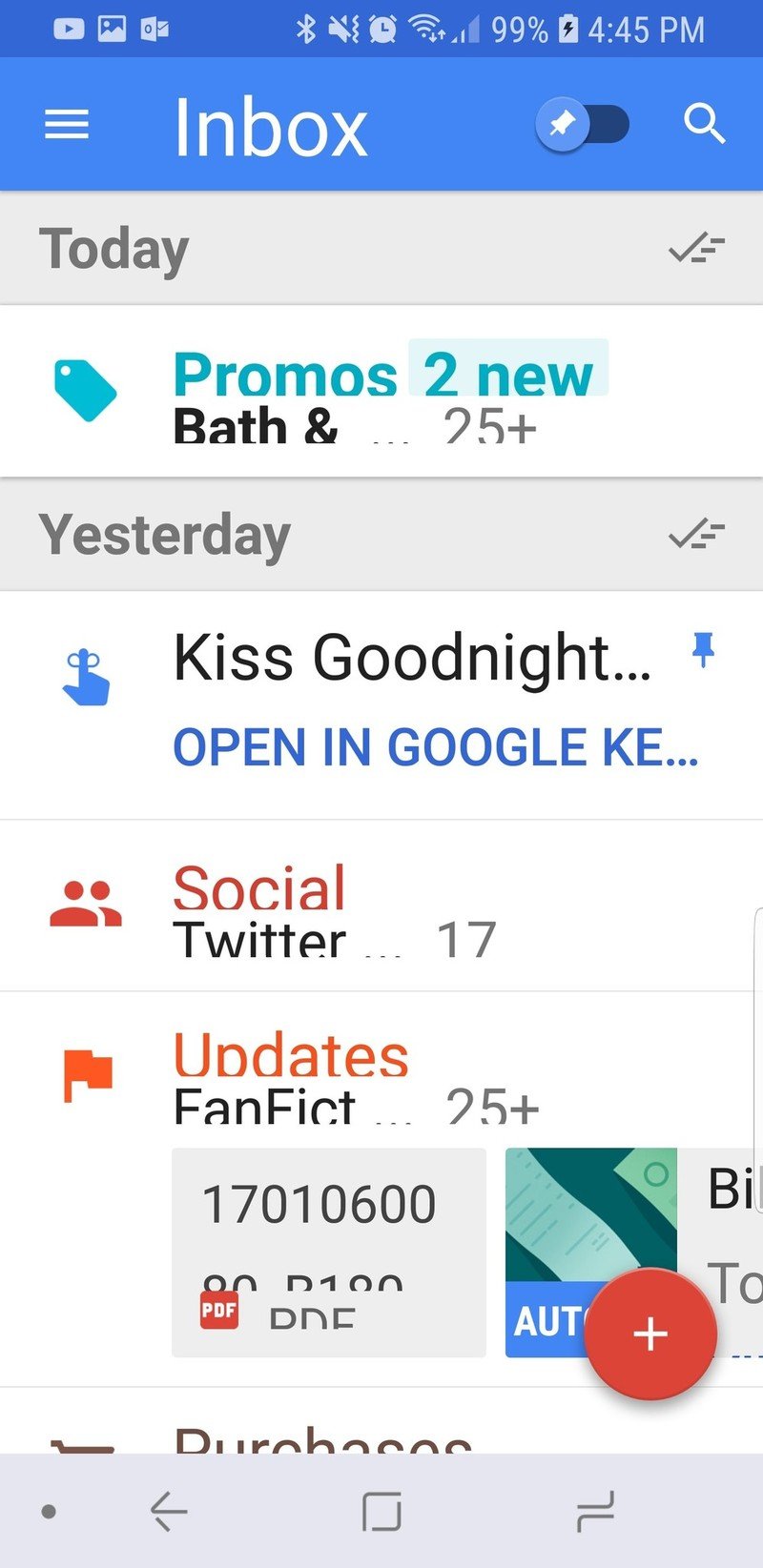Open the system home button
This screenshot has width=763, height=1568.
coord(381,1512)
